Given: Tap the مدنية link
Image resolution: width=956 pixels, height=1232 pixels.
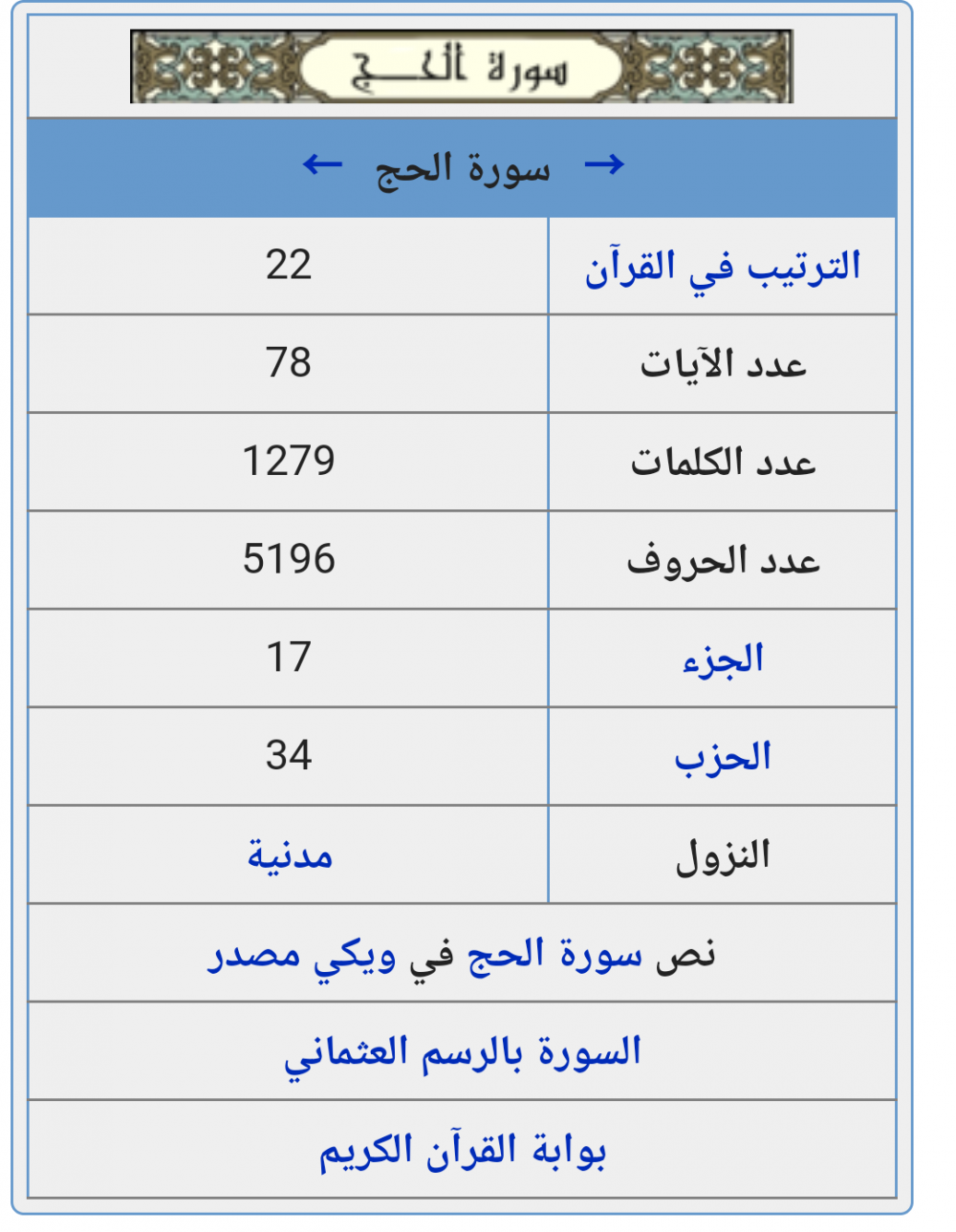Looking at the screenshot, I should [290, 855].
